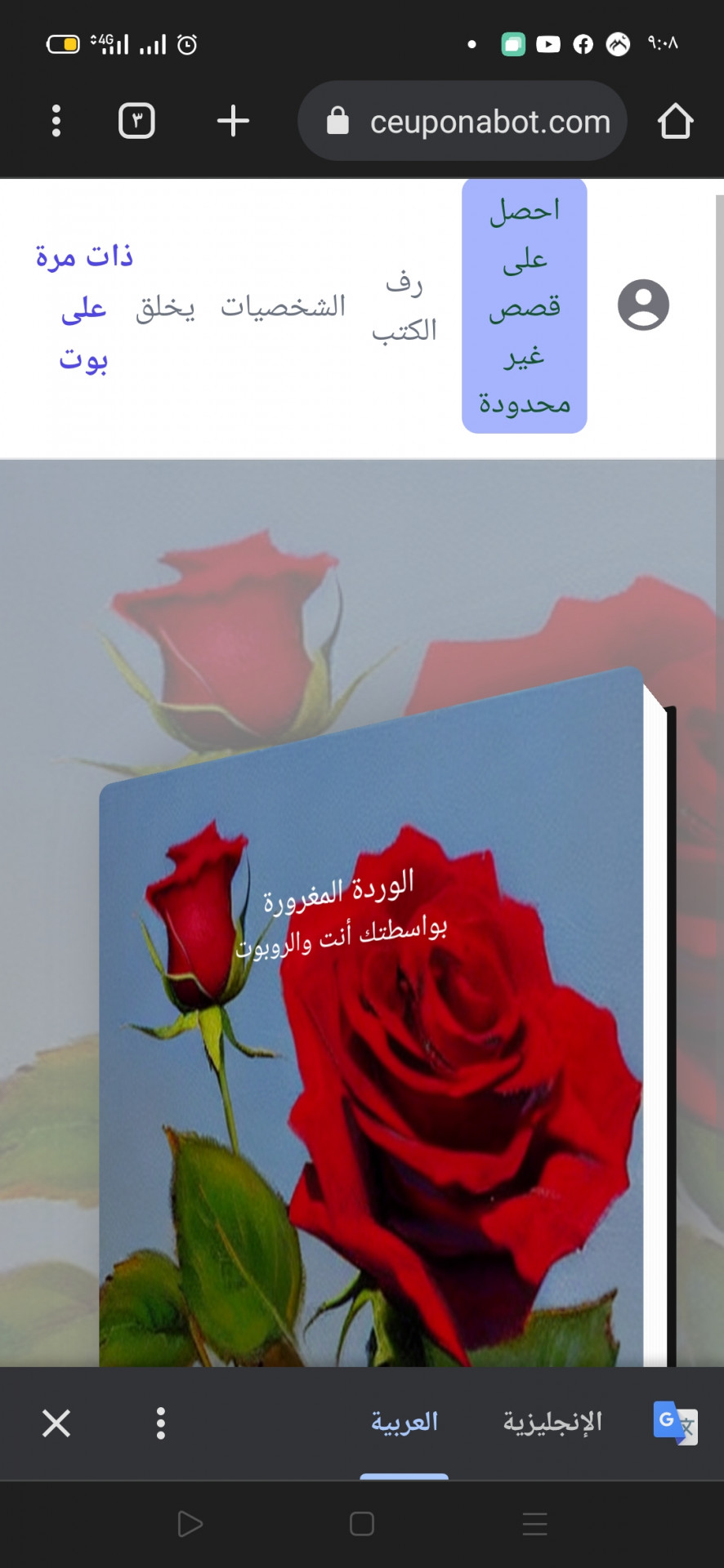Tap the احصل على قصص غير محدودة button
Viewport: 724px width, 1568px height.
pyautogui.click(x=525, y=306)
